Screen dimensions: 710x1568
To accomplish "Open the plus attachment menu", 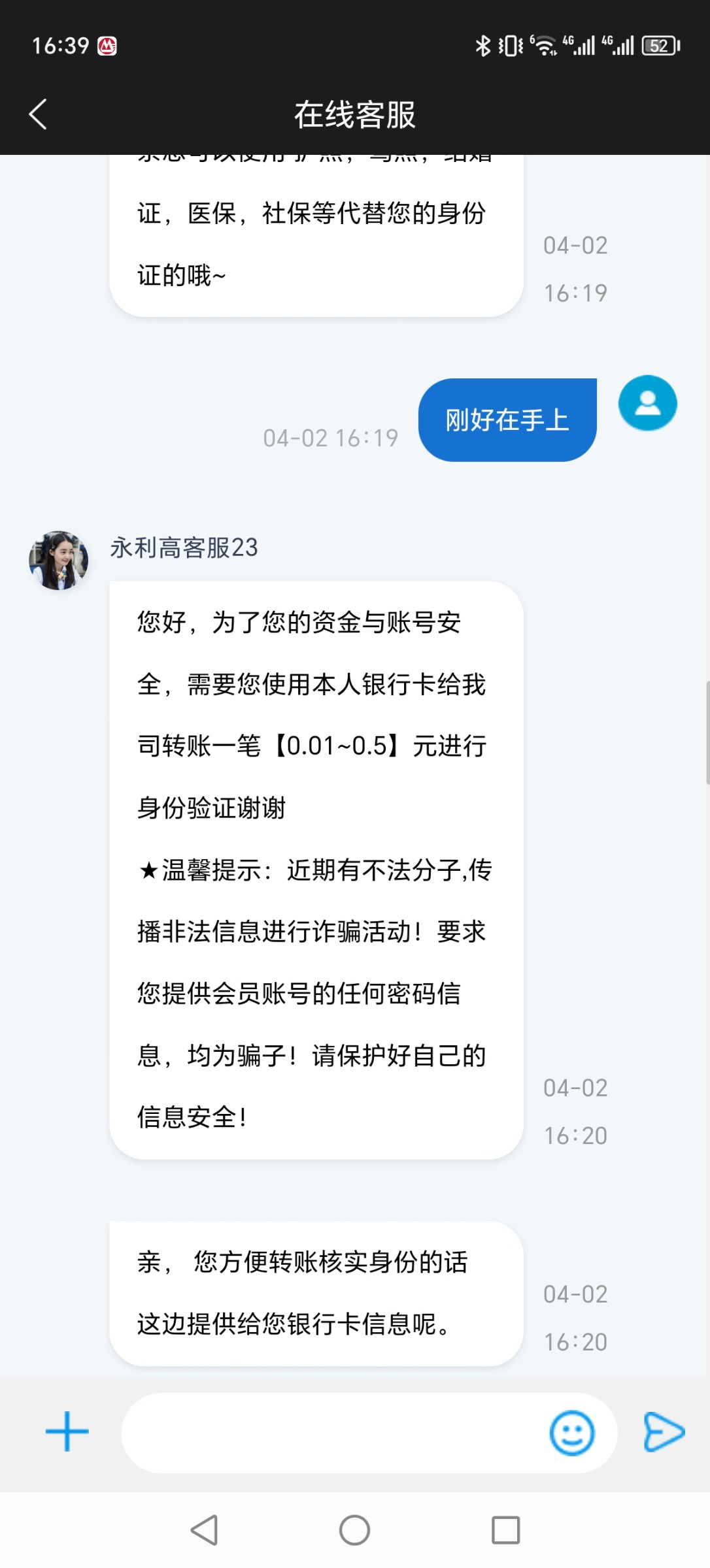I will pos(67,1431).
